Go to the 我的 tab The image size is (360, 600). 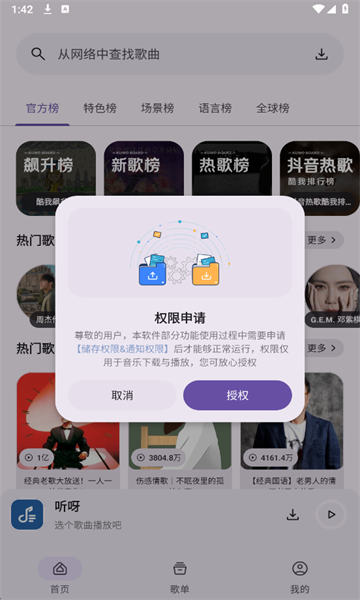(300, 577)
